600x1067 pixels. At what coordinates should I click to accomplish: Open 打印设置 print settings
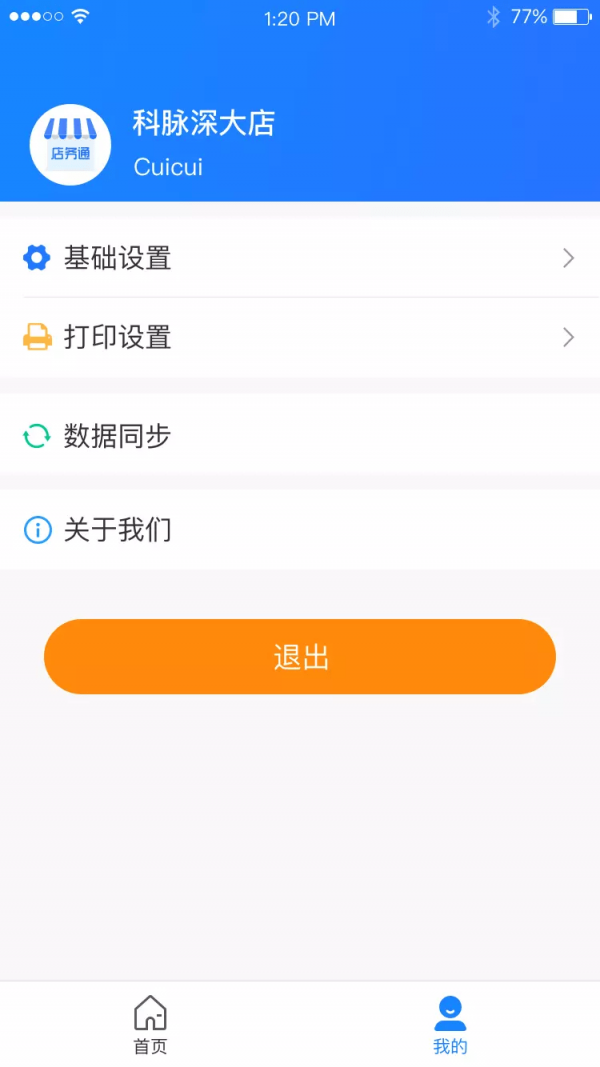point(300,337)
